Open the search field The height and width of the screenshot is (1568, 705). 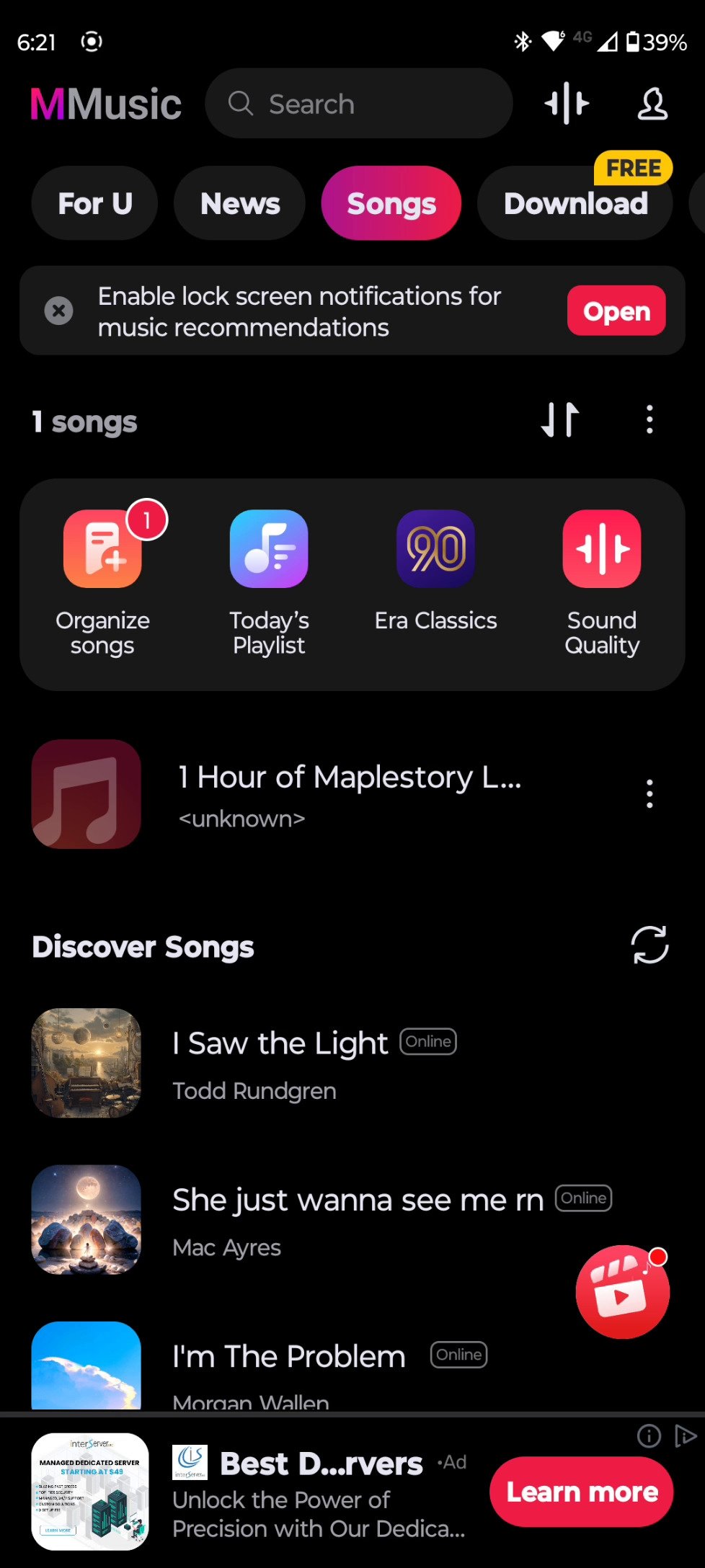click(x=358, y=104)
